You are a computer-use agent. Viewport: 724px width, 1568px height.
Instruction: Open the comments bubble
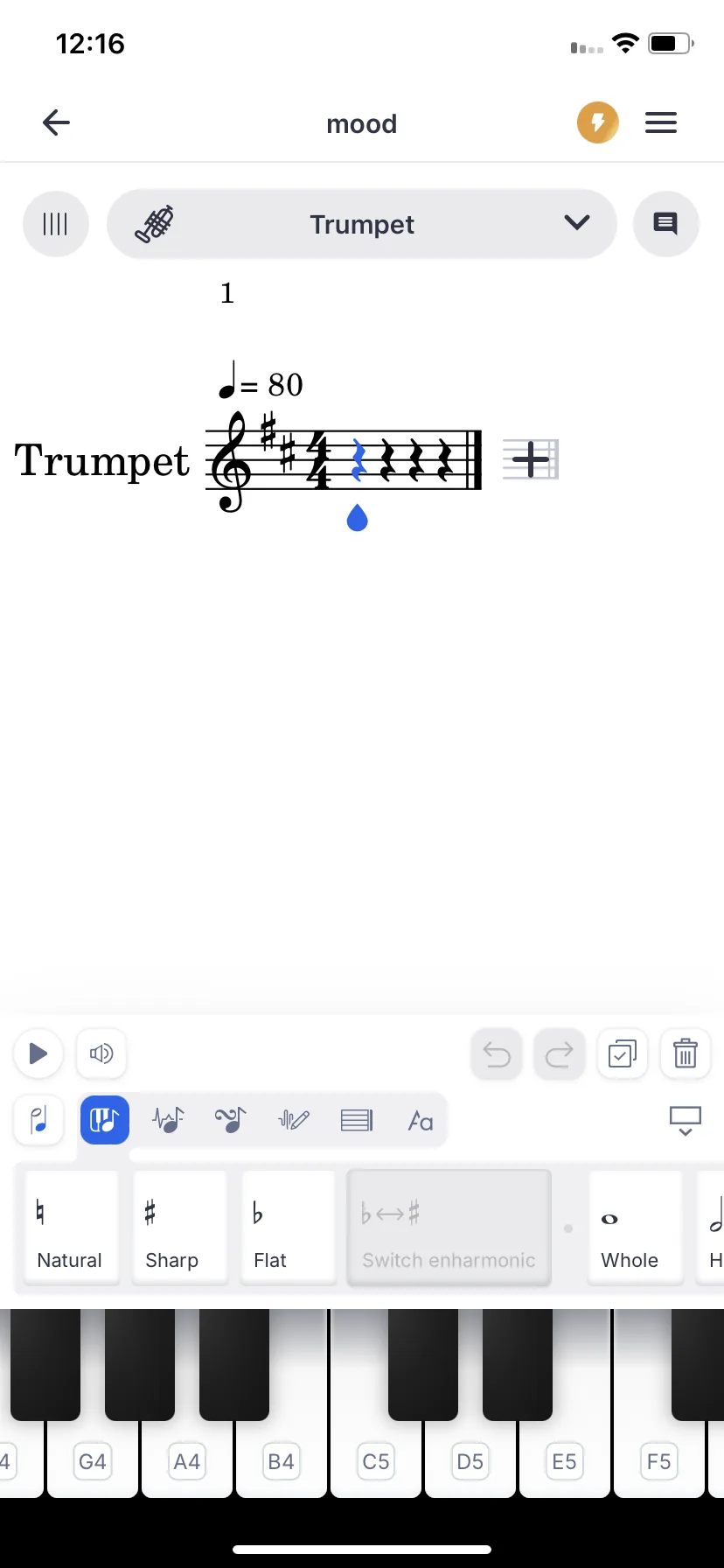(x=665, y=224)
